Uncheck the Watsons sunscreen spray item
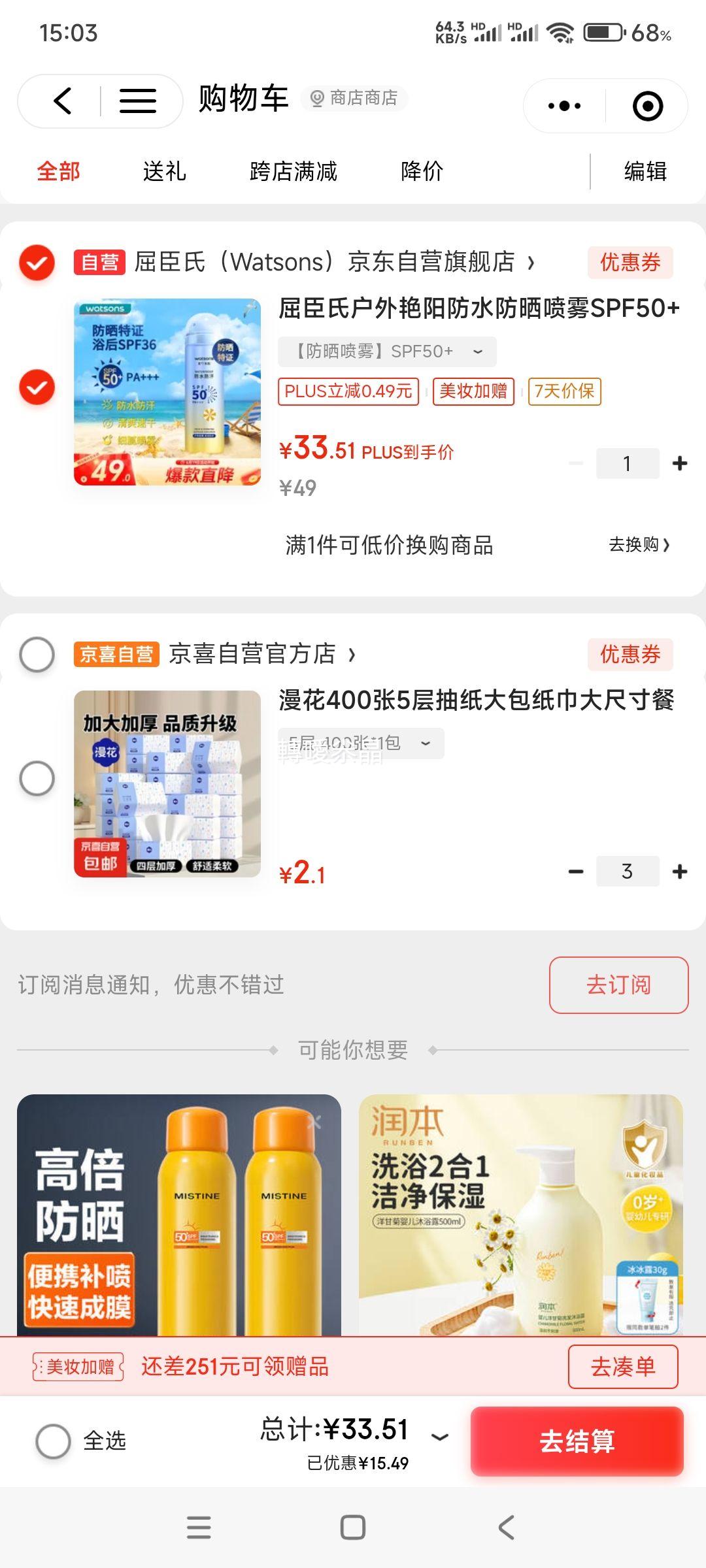 (37, 387)
